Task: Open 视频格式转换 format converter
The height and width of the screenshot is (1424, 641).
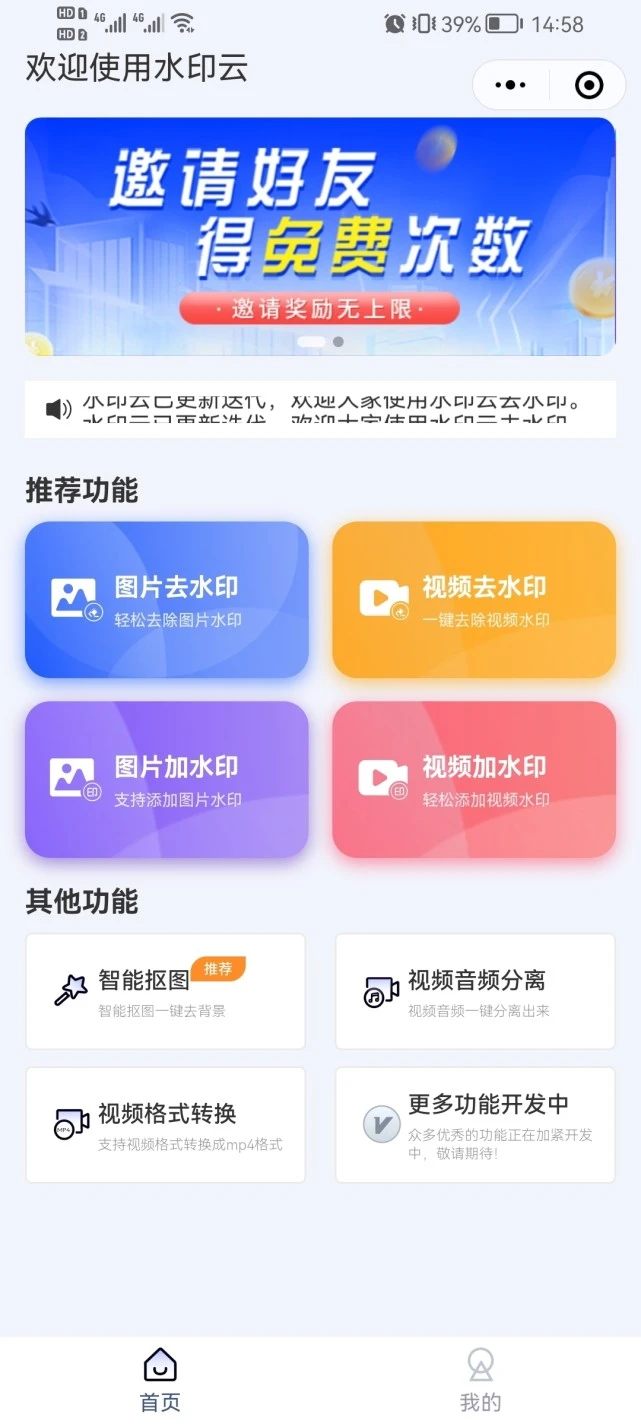Action: click(165, 1124)
